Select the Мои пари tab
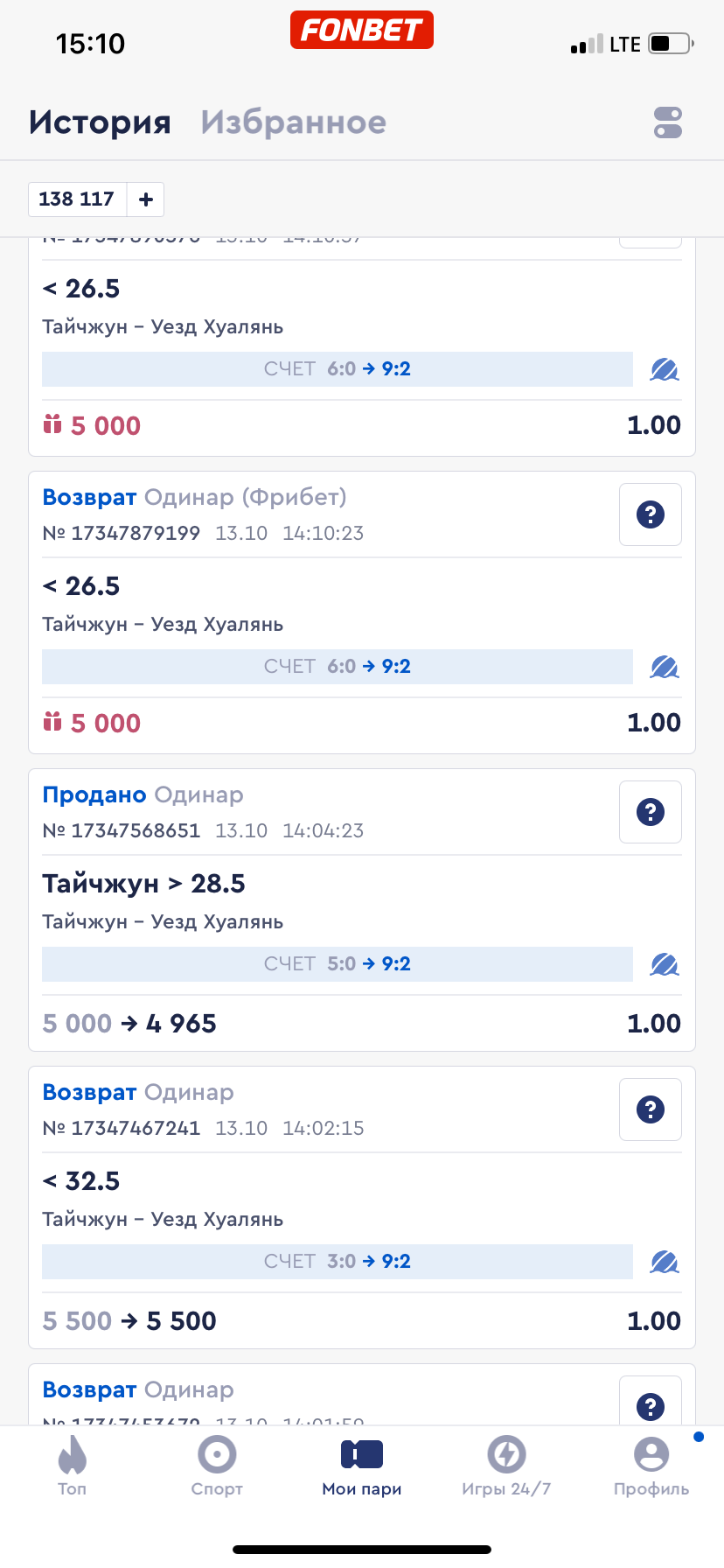The width and height of the screenshot is (724, 1568). click(x=362, y=1466)
